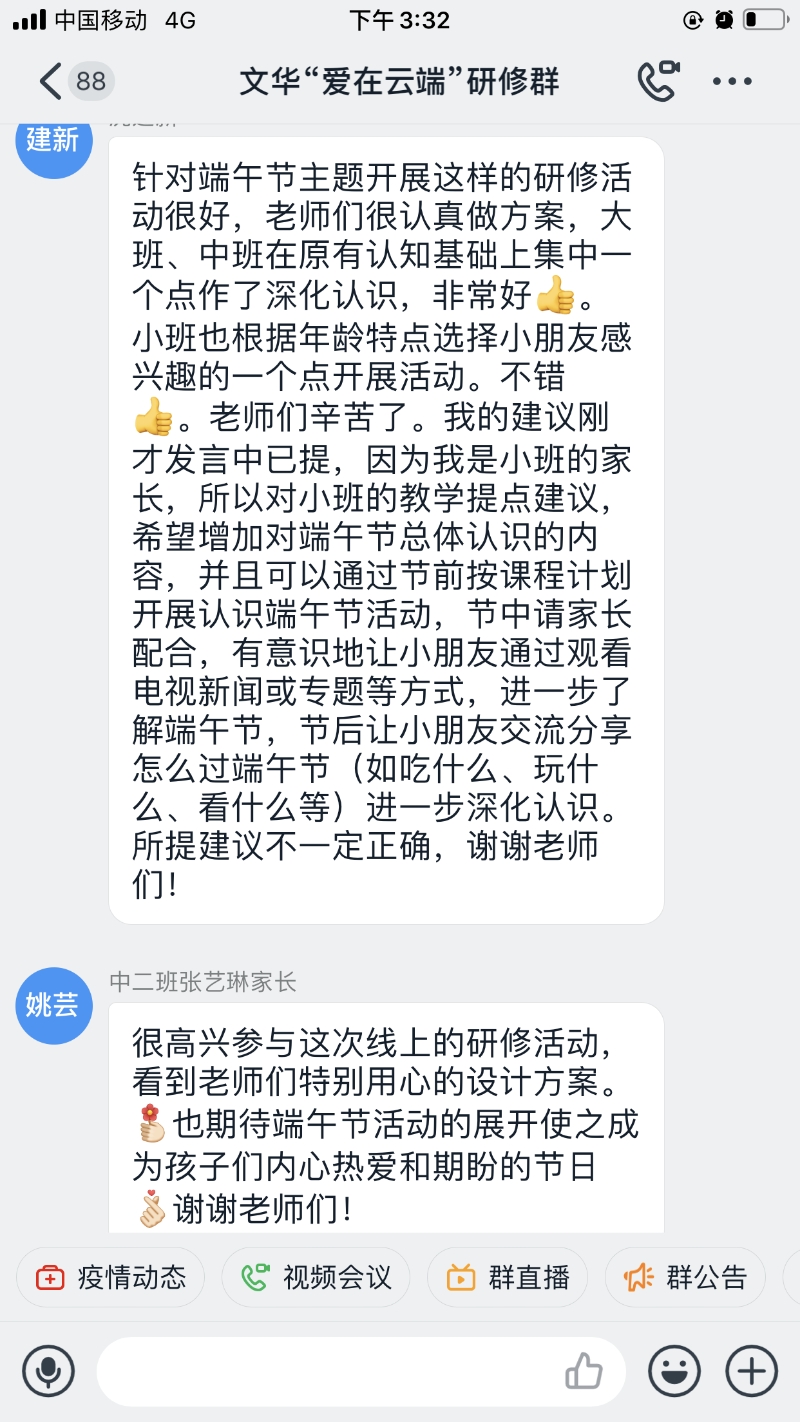Start a group voice or video call

[x=658, y=81]
